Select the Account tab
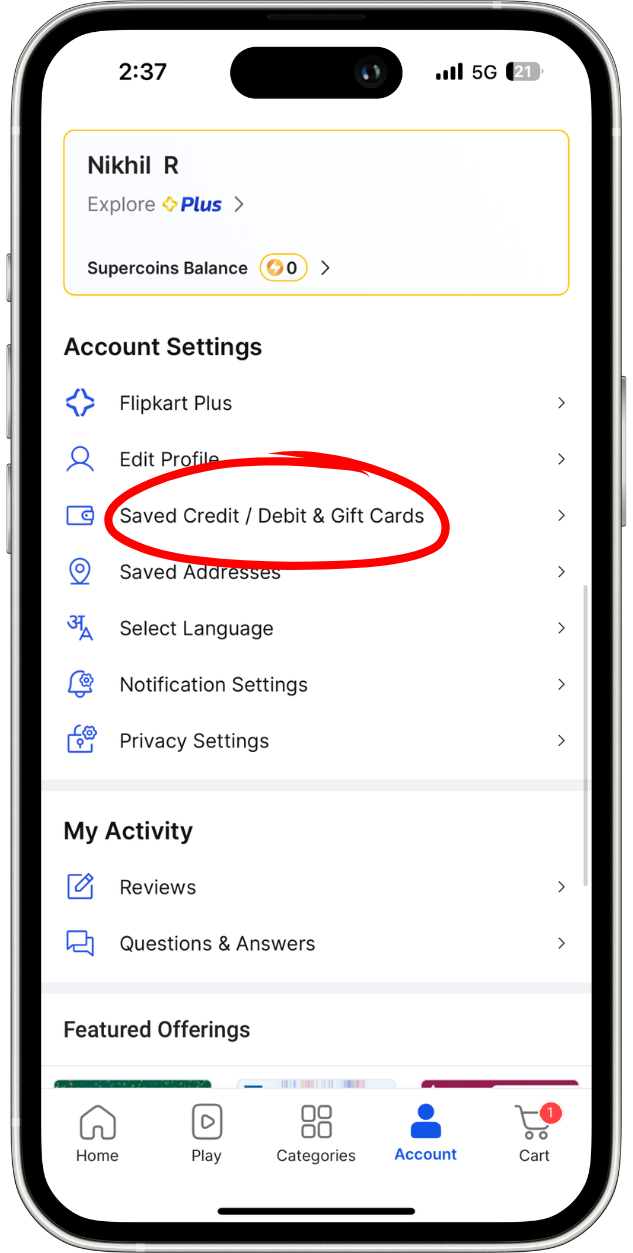This screenshot has width=633, height=1253. tap(425, 1133)
